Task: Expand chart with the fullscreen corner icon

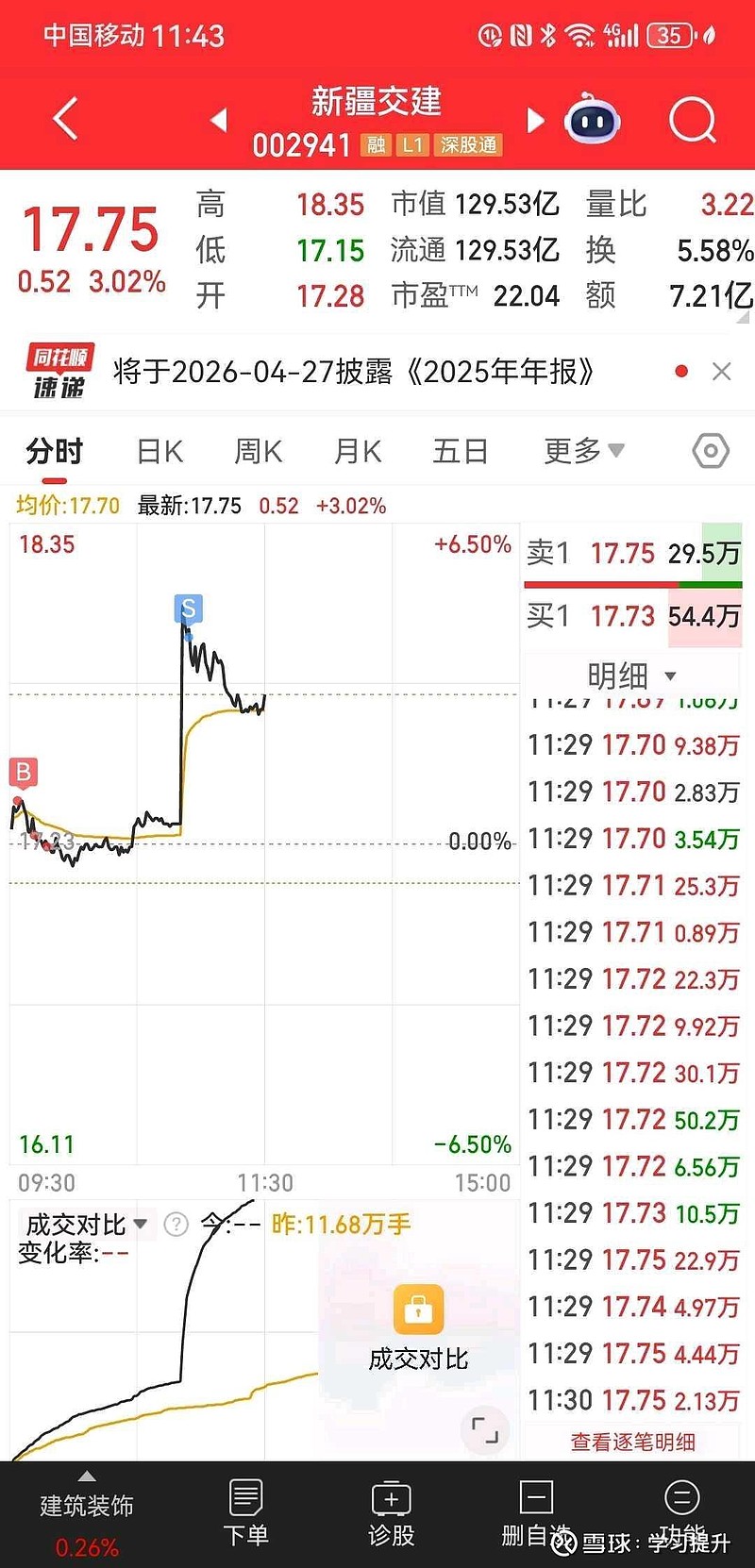Action: (x=484, y=1430)
